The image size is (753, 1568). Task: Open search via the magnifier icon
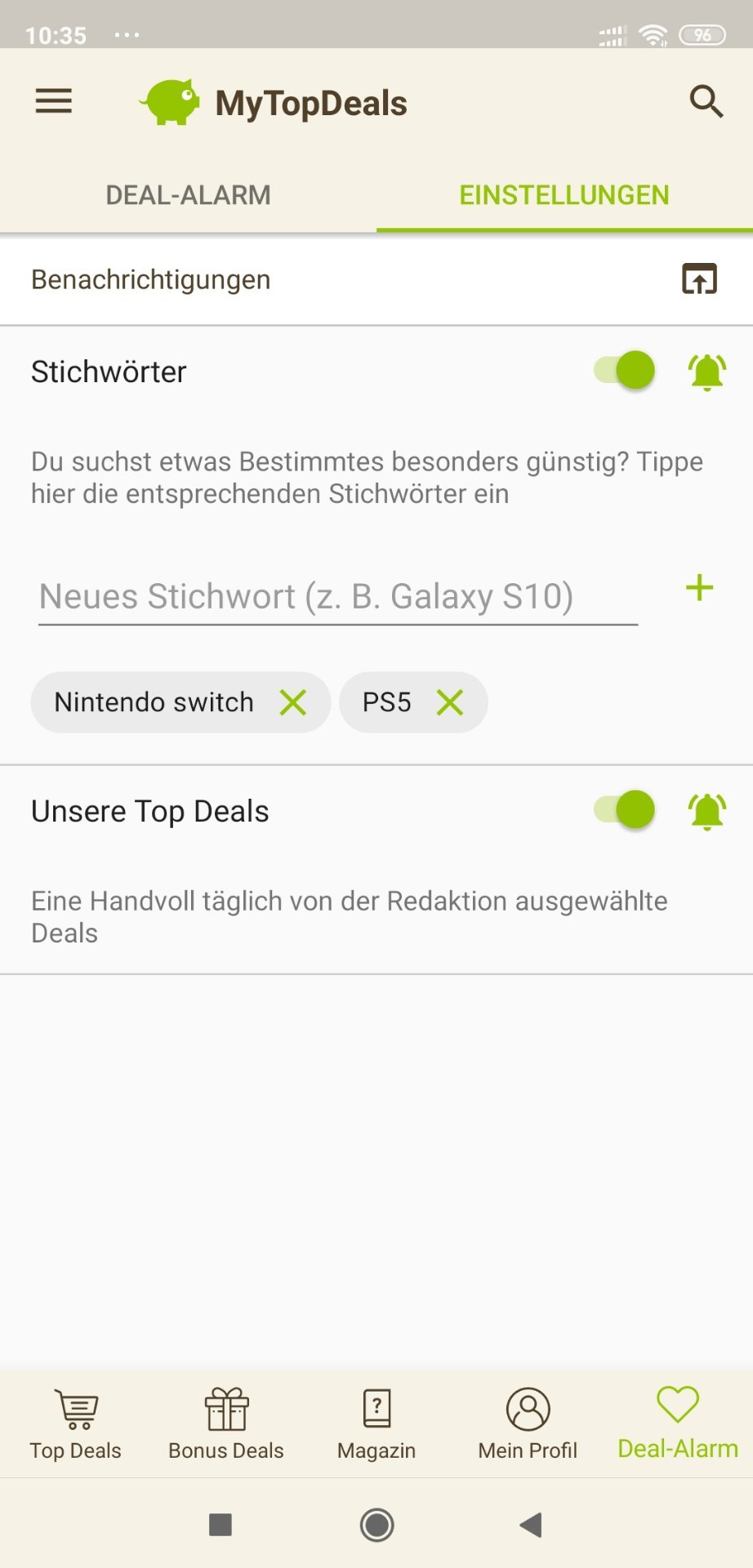click(x=706, y=102)
